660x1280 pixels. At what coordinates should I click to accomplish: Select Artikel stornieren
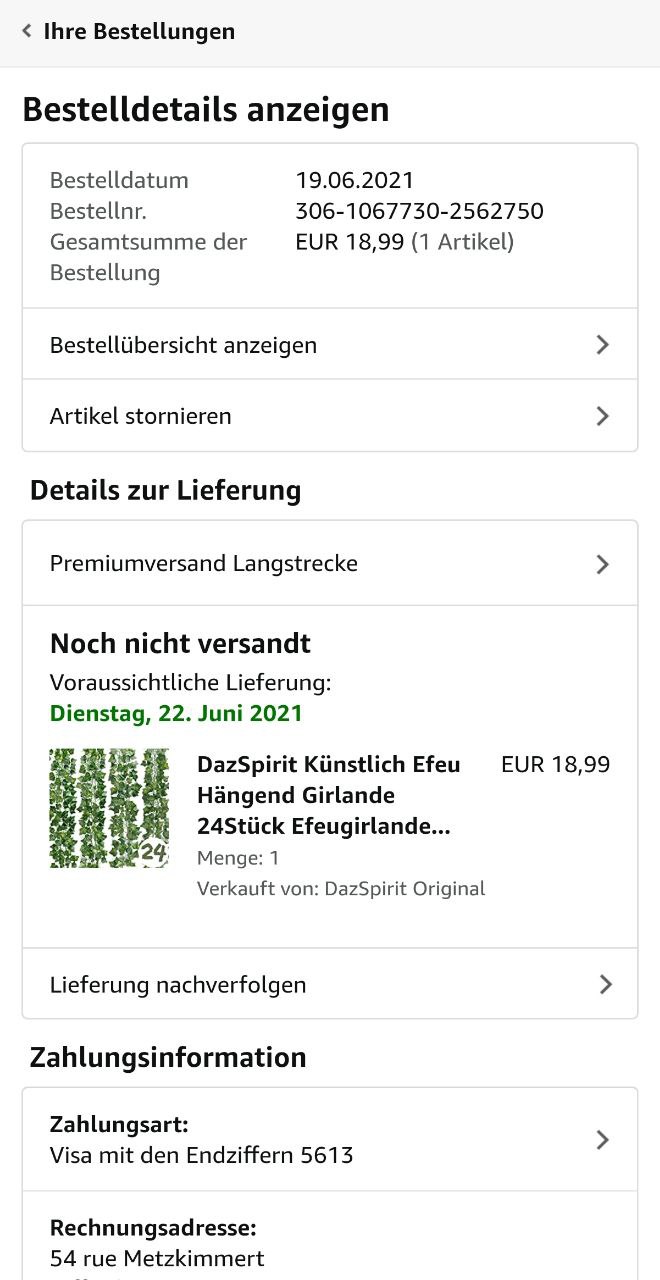(330, 416)
